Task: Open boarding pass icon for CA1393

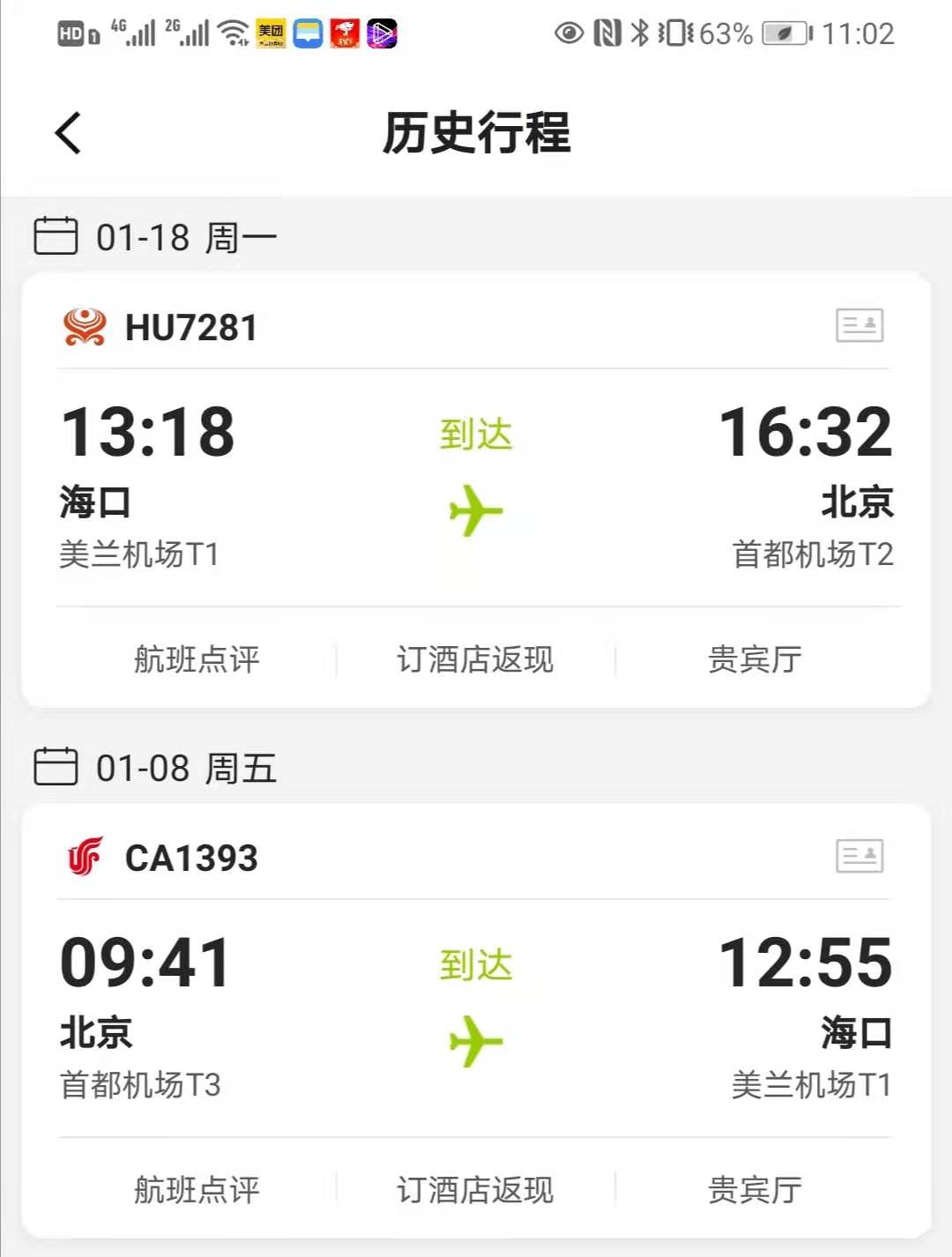Action: click(x=859, y=856)
